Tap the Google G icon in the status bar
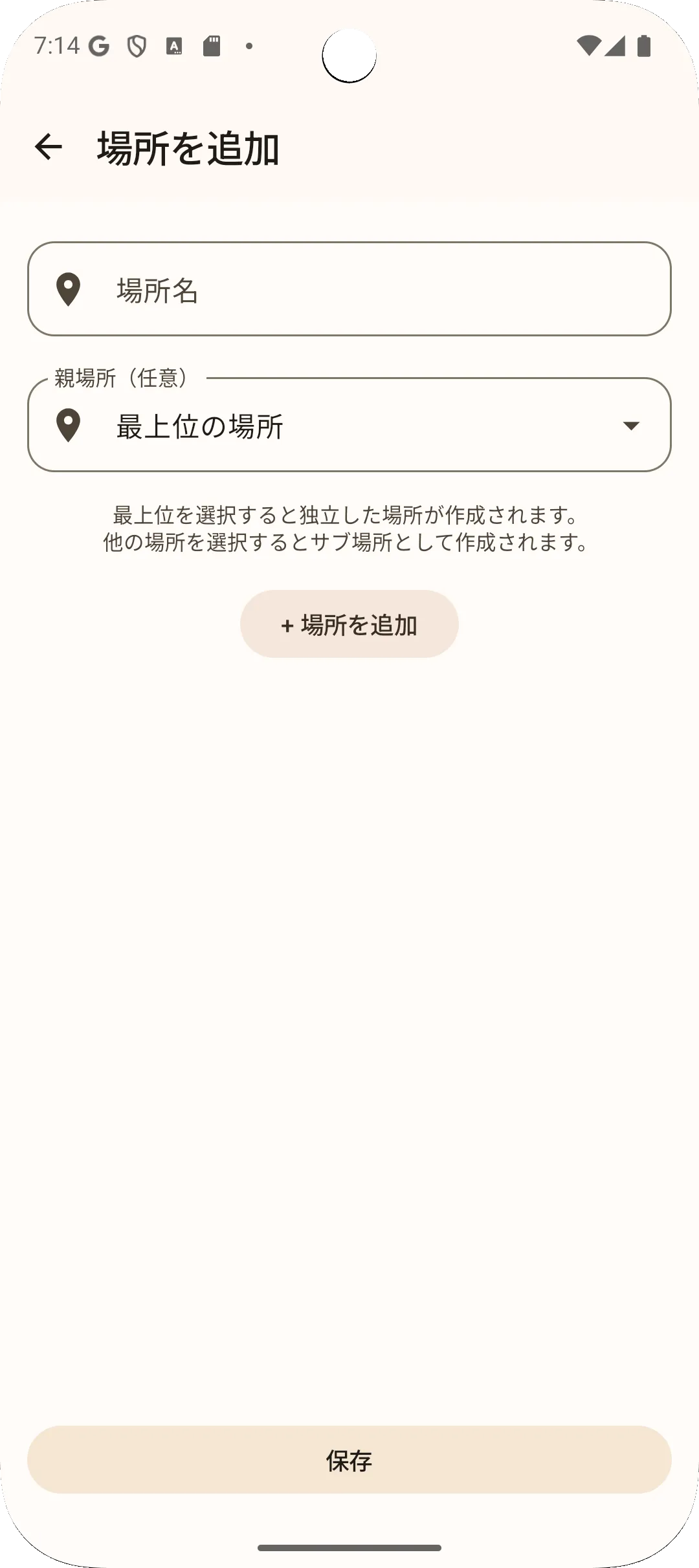 (98, 44)
